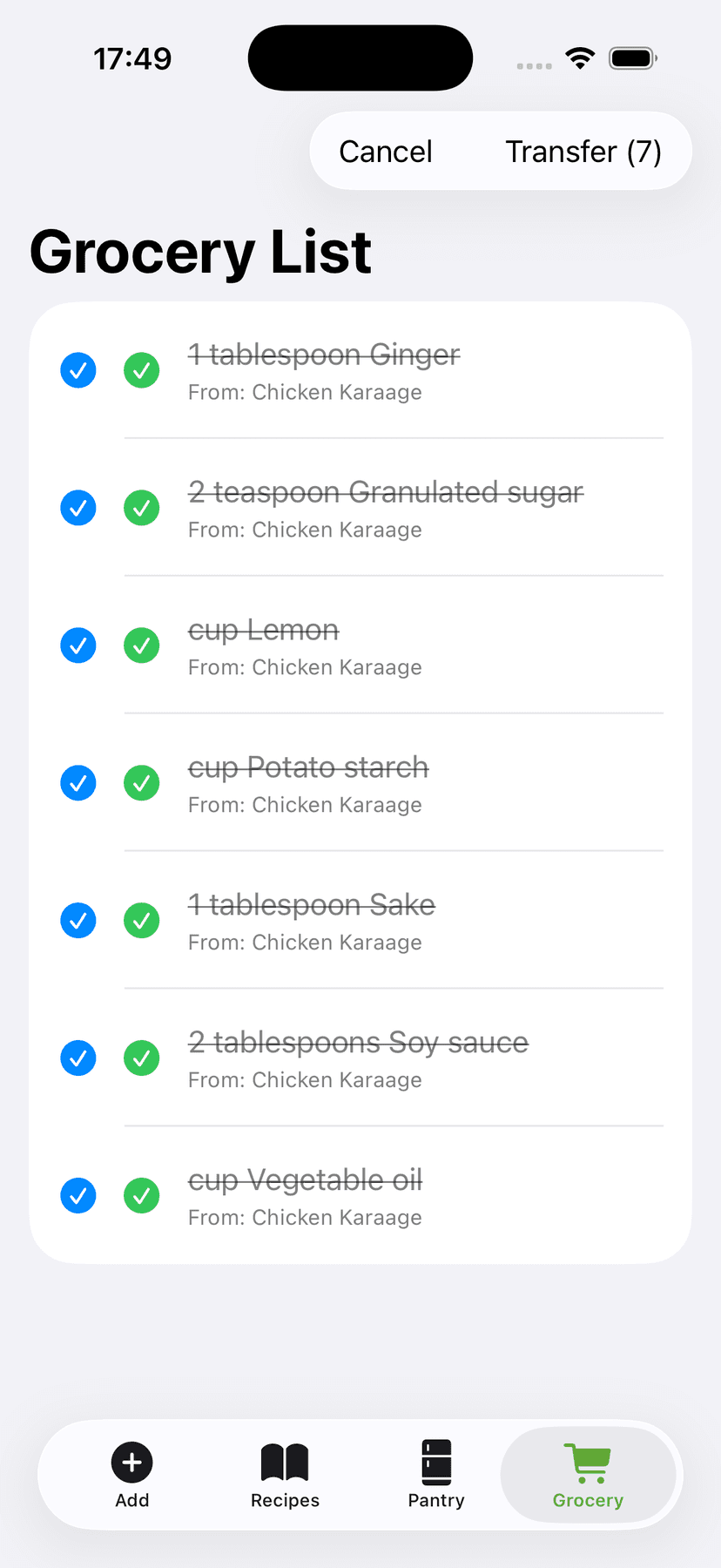Open Pantry using the fridge icon
Image resolution: width=721 pixels, height=1568 pixels.
pos(435,1462)
